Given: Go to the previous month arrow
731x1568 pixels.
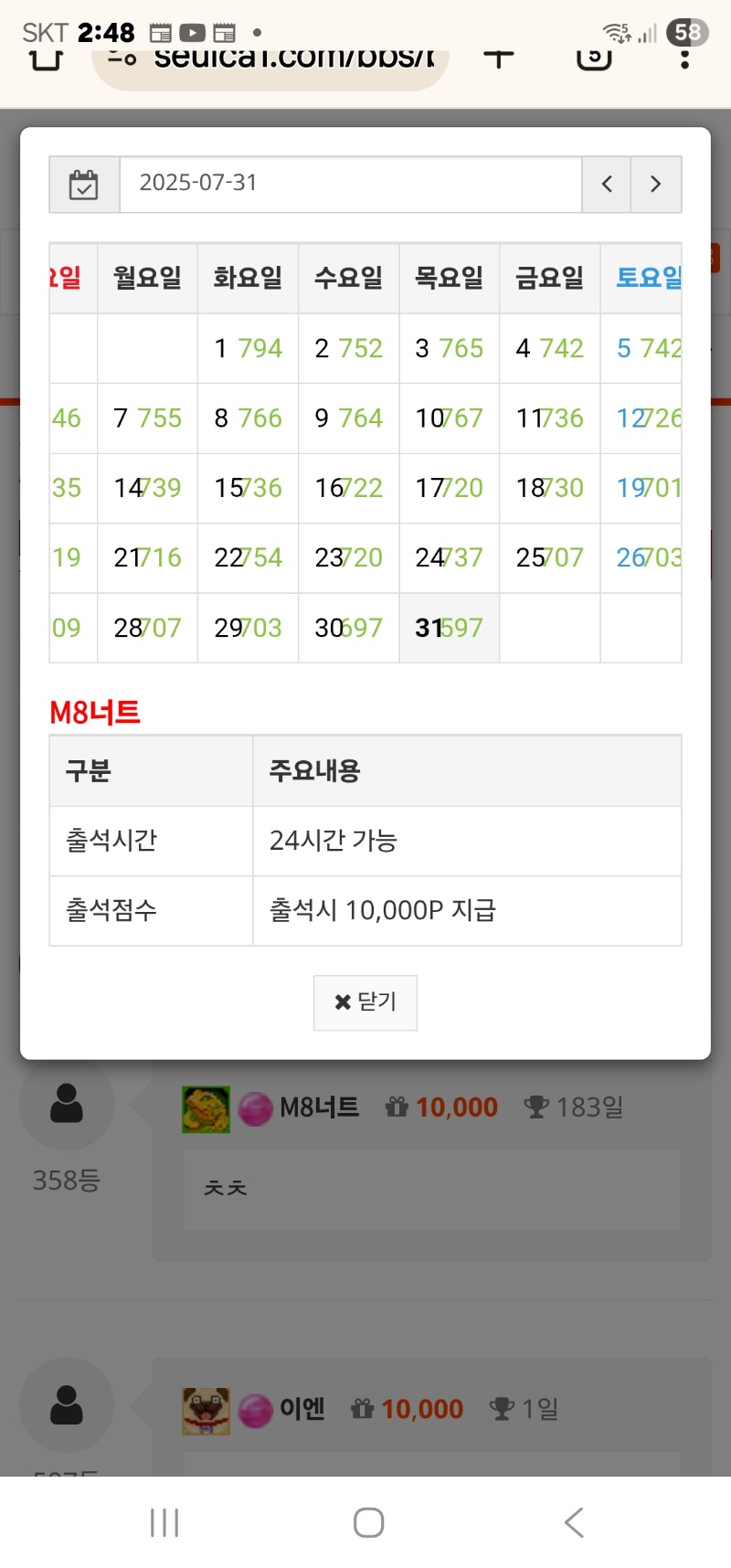Looking at the screenshot, I should click(607, 184).
